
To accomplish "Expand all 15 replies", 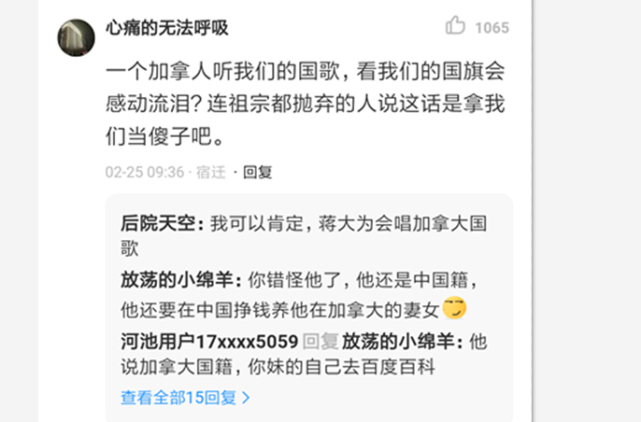I will point(185,397).
